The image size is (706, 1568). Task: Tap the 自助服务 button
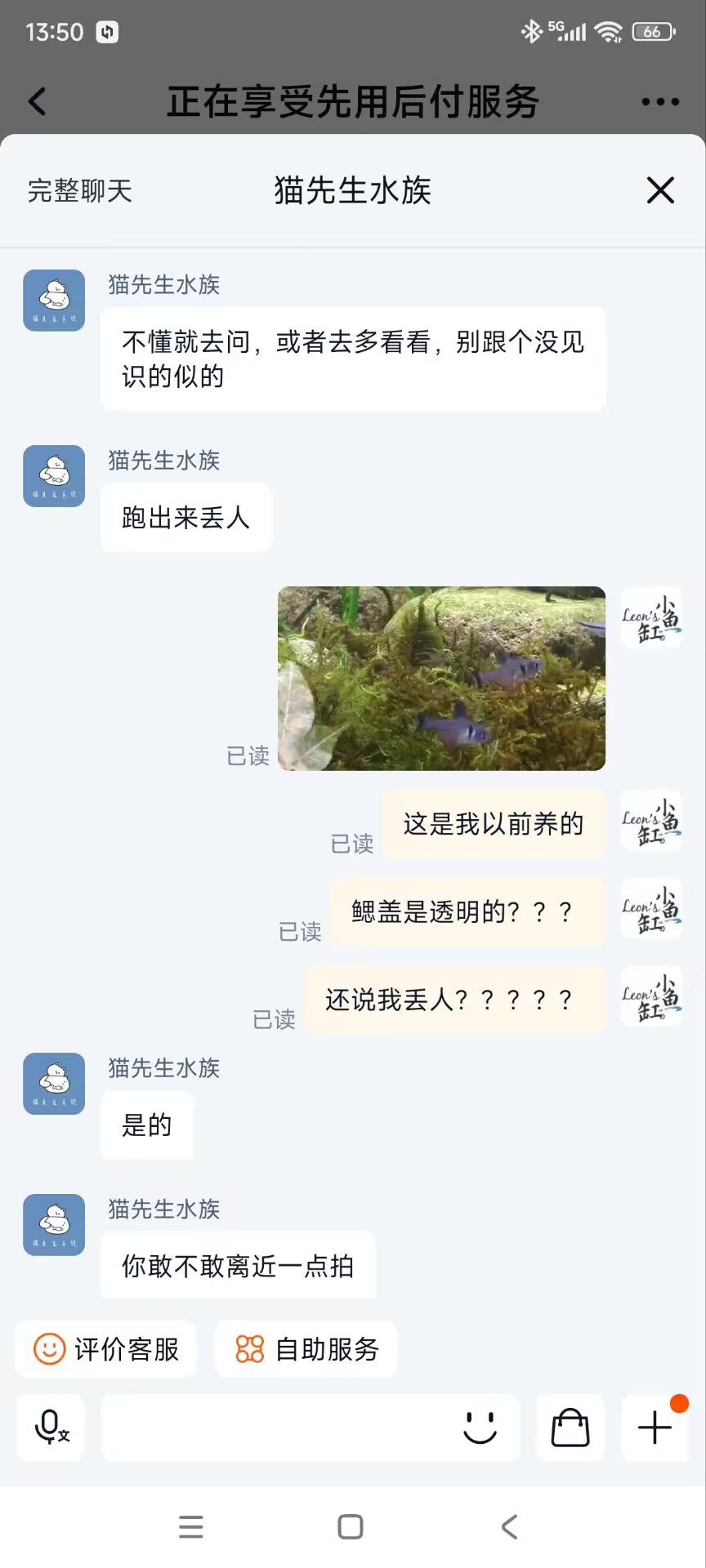[306, 1349]
